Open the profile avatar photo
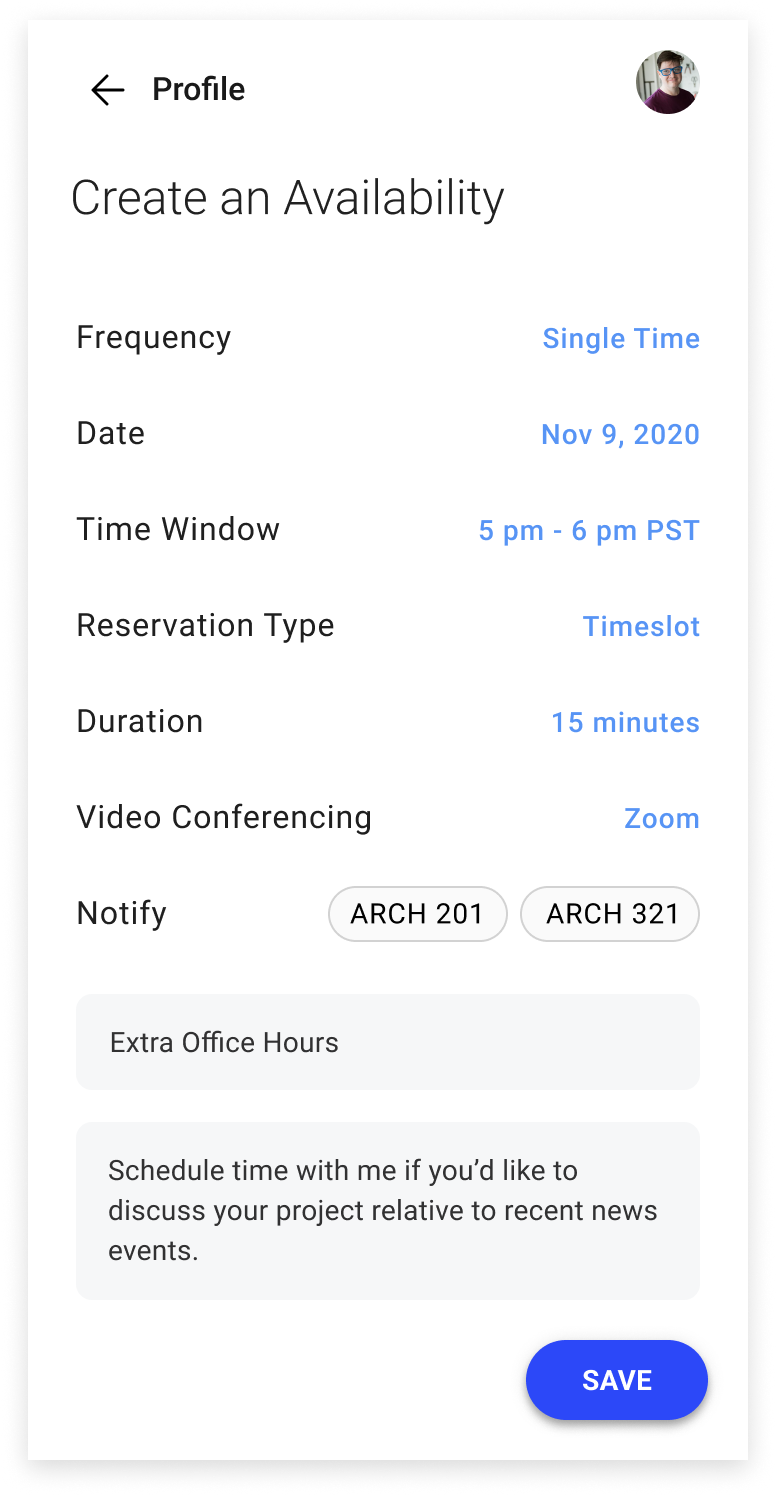This screenshot has width=776, height=1496. coord(667,82)
